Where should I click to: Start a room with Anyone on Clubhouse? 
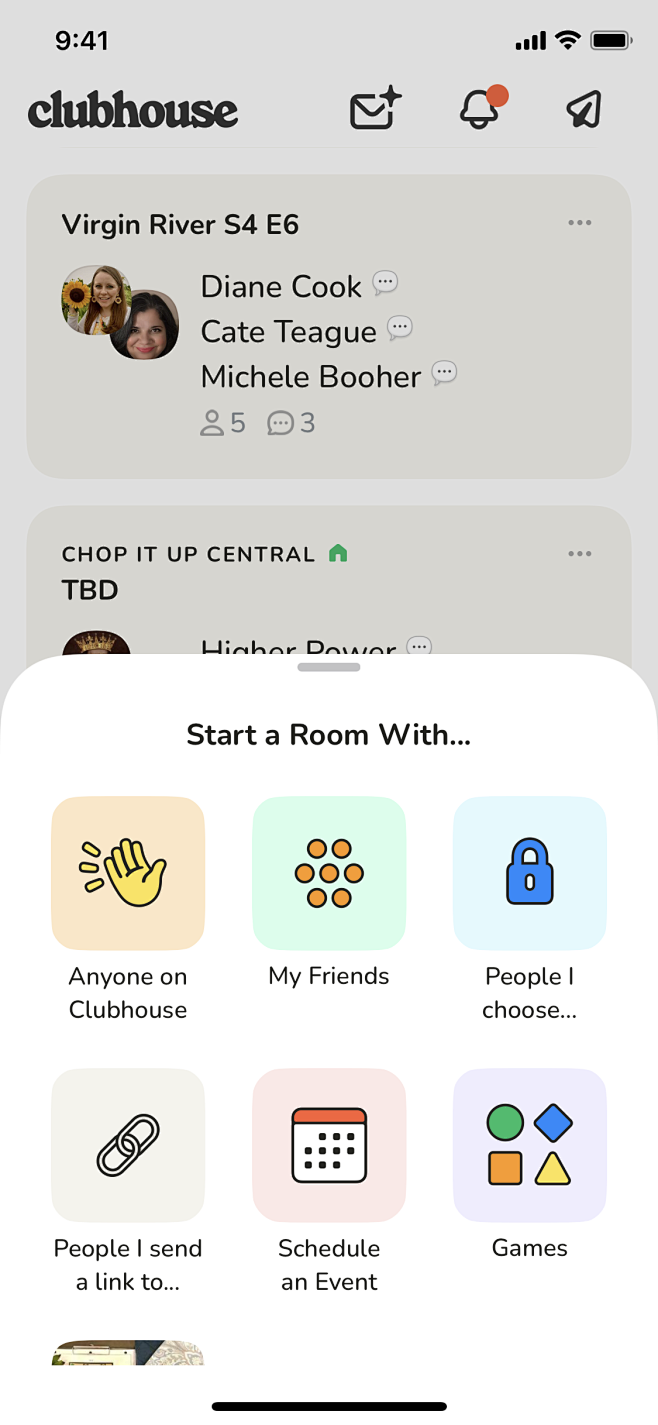point(128,873)
